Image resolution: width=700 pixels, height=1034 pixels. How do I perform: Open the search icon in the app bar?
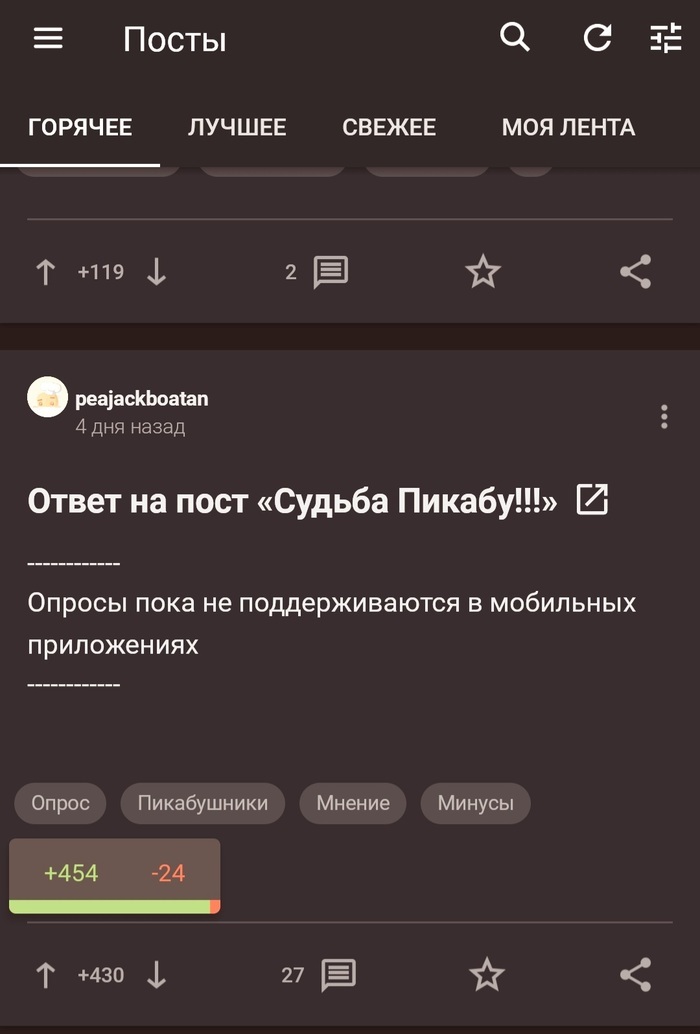pos(514,39)
